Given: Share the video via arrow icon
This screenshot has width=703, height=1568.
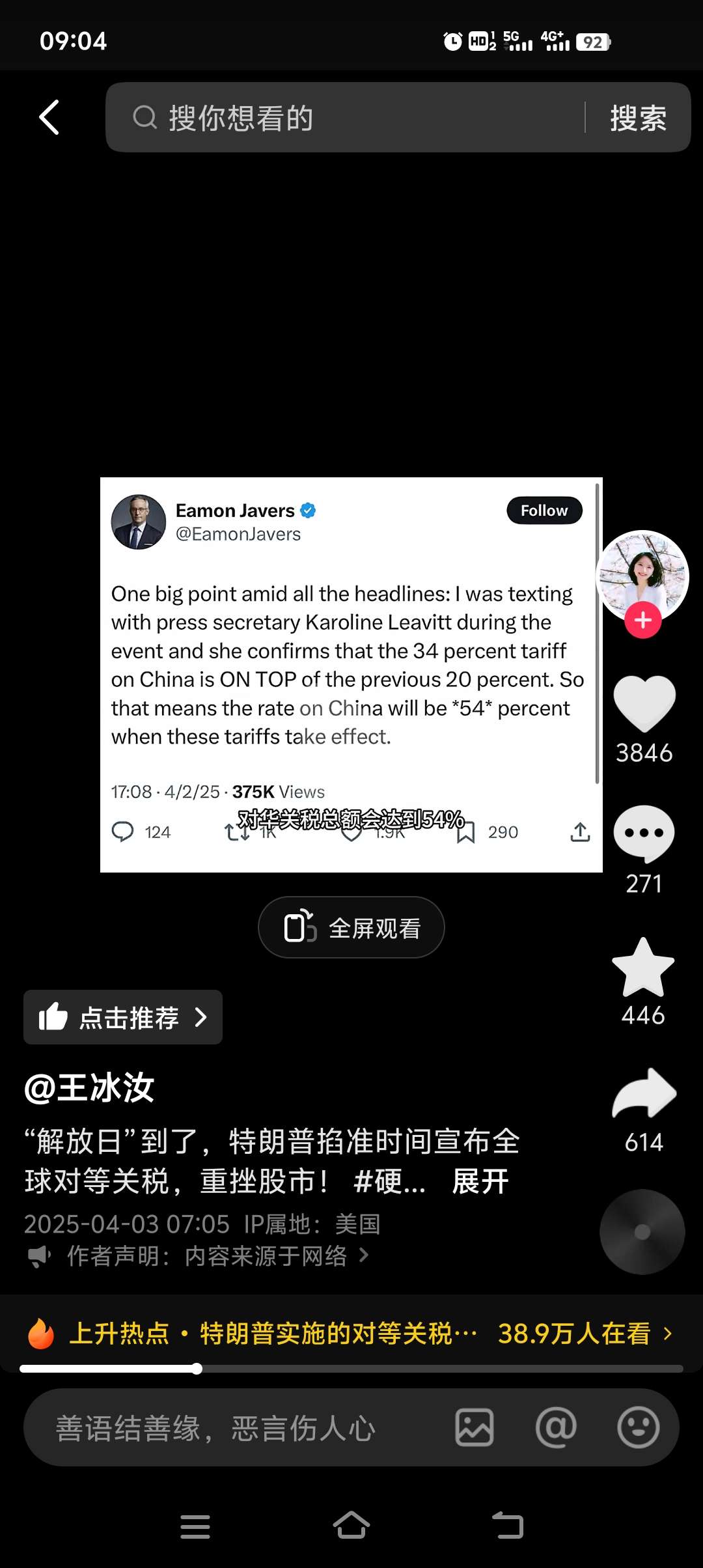Looking at the screenshot, I should coord(644,1094).
